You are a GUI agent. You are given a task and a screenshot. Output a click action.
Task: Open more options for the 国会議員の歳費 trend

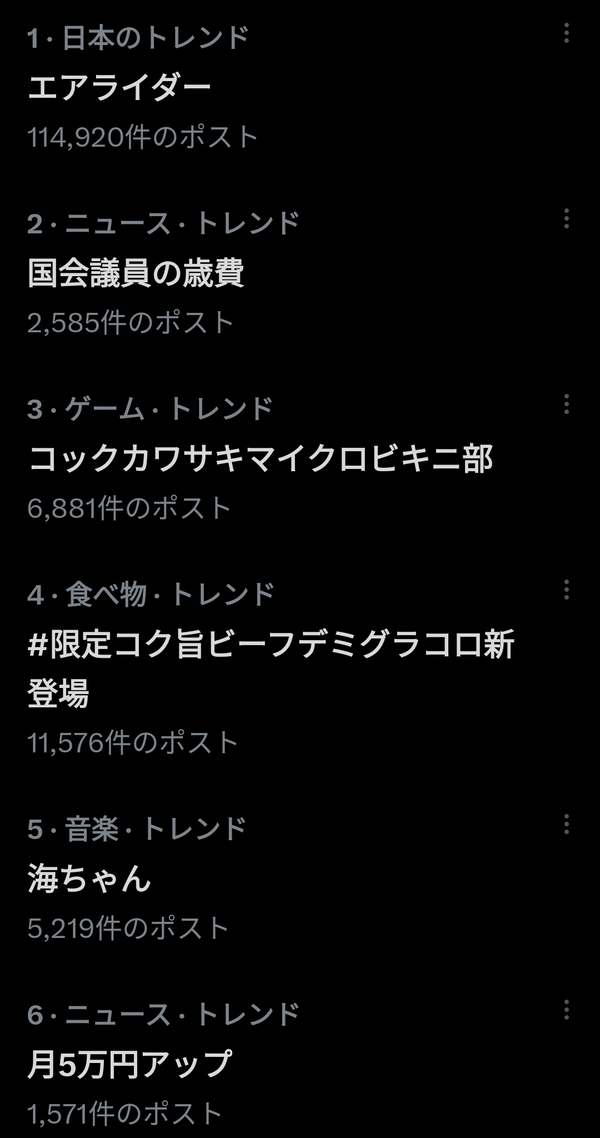tap(567, 218)
